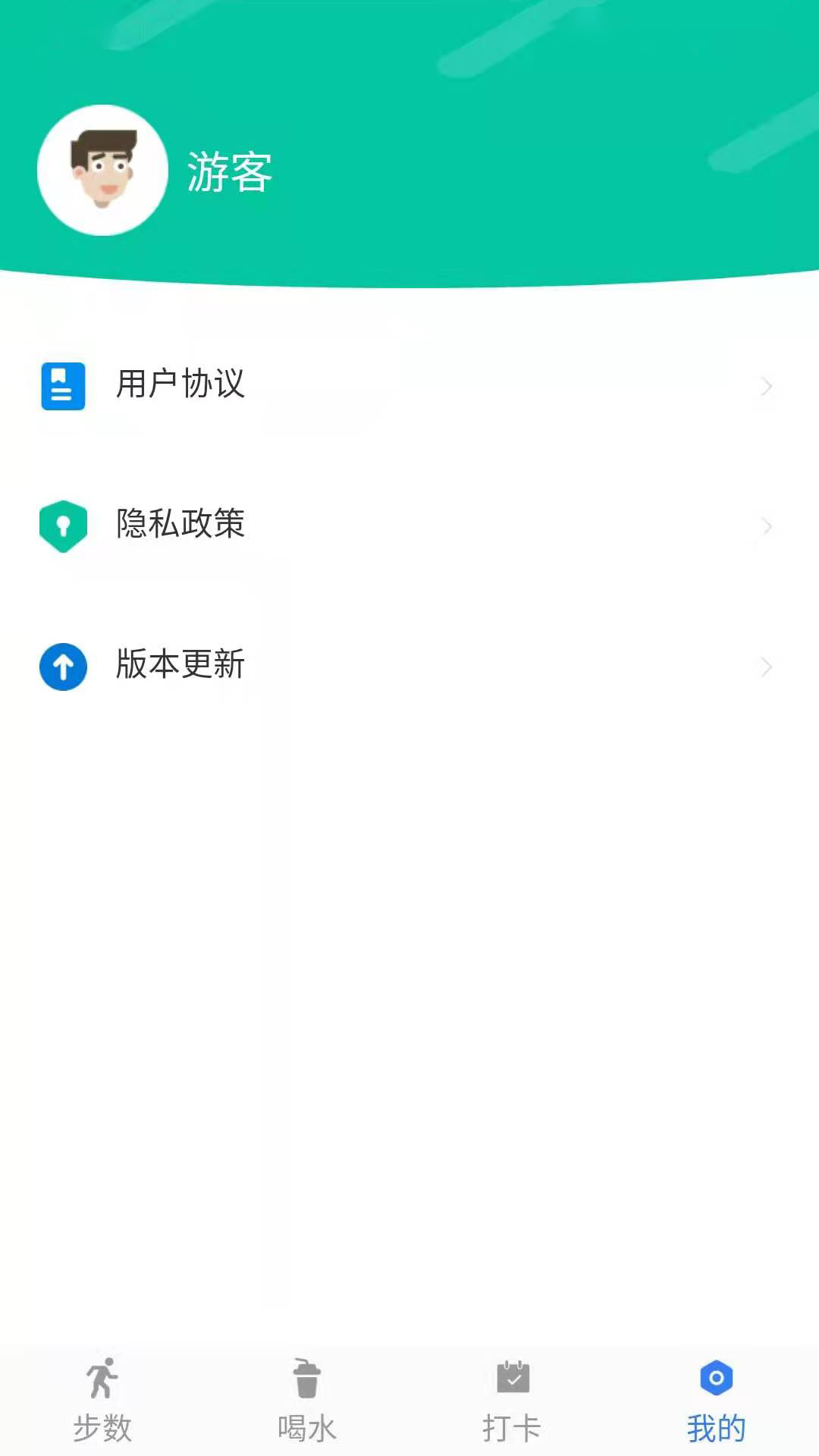Switch to the 打卡 (Check-in) tab
The width and height of the screenshot is (819, 1456).
click(x=512, y=1401)
